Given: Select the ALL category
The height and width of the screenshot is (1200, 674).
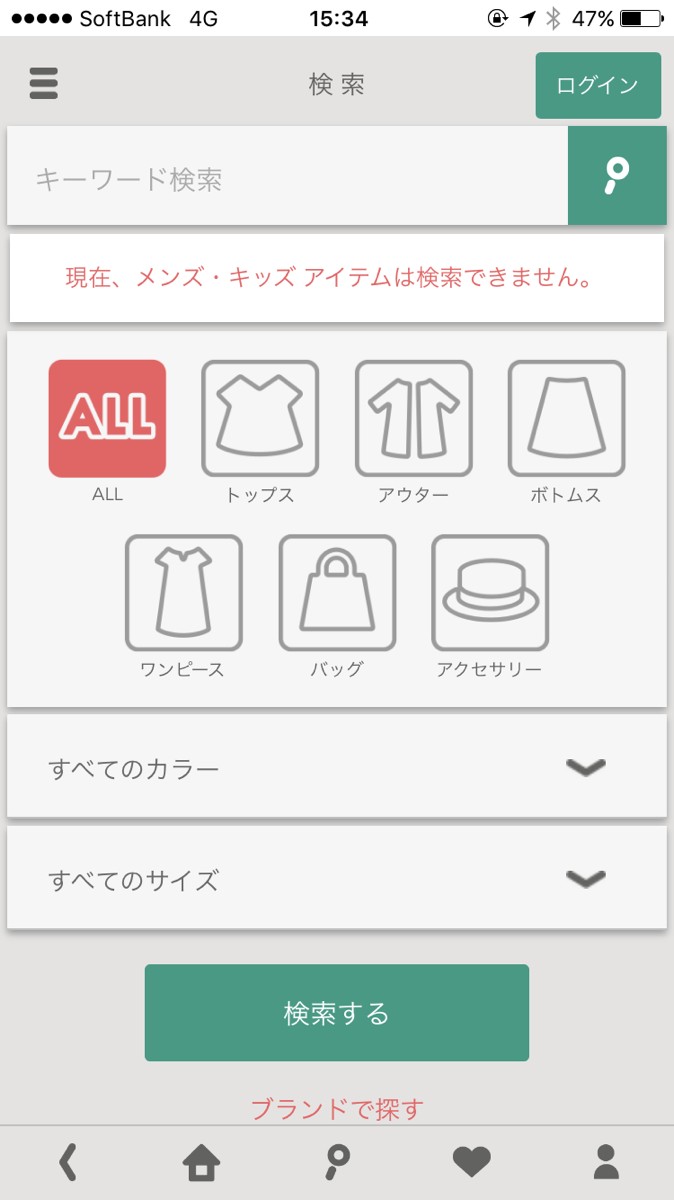Looking at the screenshot, I should (107, 419).
